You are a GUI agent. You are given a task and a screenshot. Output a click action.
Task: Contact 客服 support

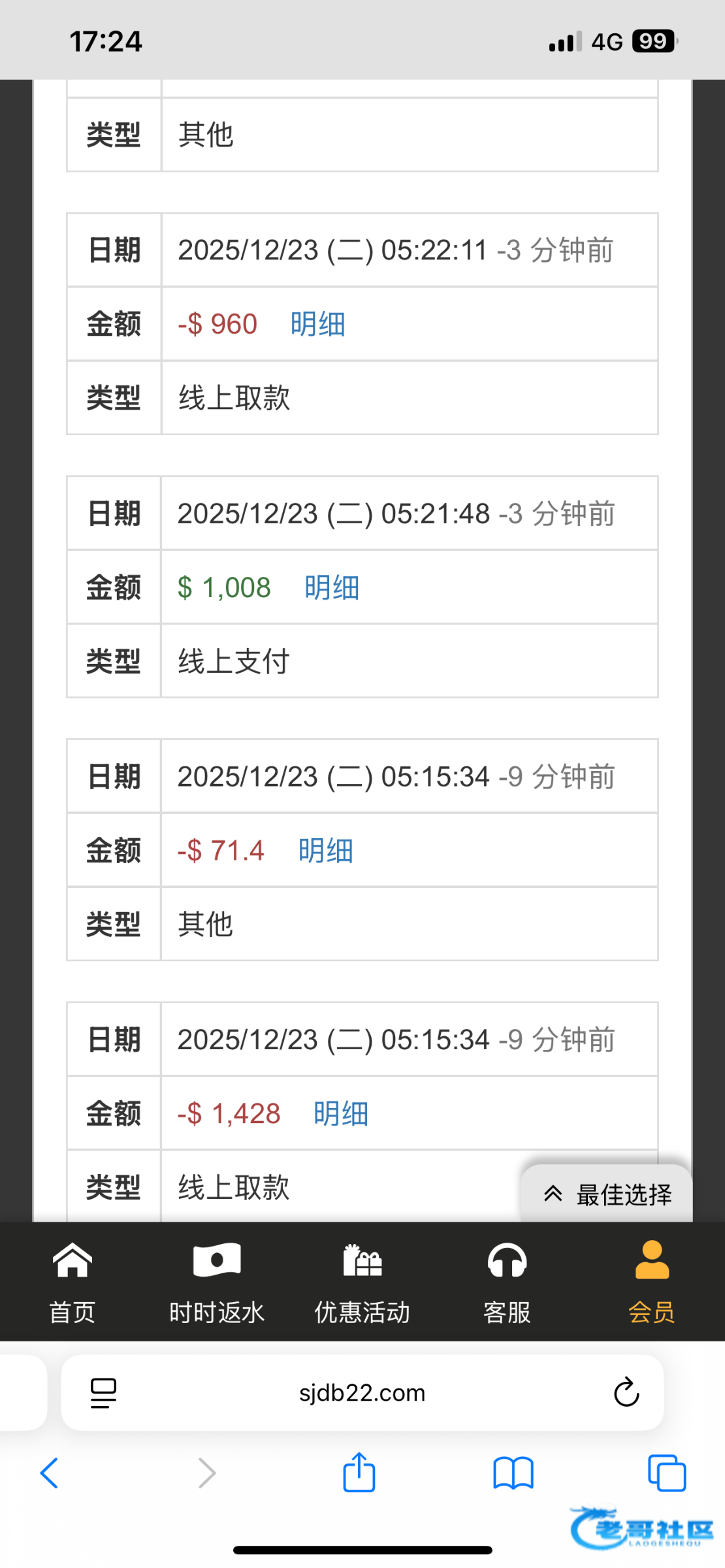coord(507,1282)
